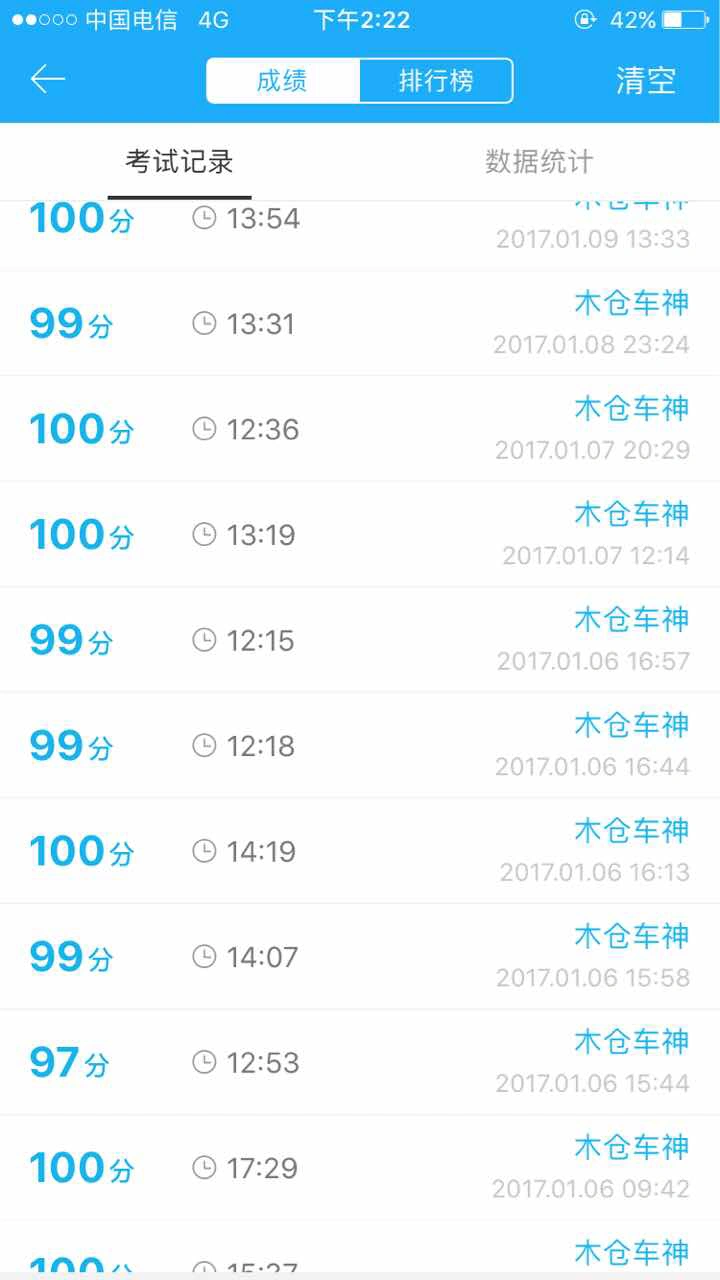
Task: Open the record dated 2017.01.08 23:24
Action: [x=360, y=323]
